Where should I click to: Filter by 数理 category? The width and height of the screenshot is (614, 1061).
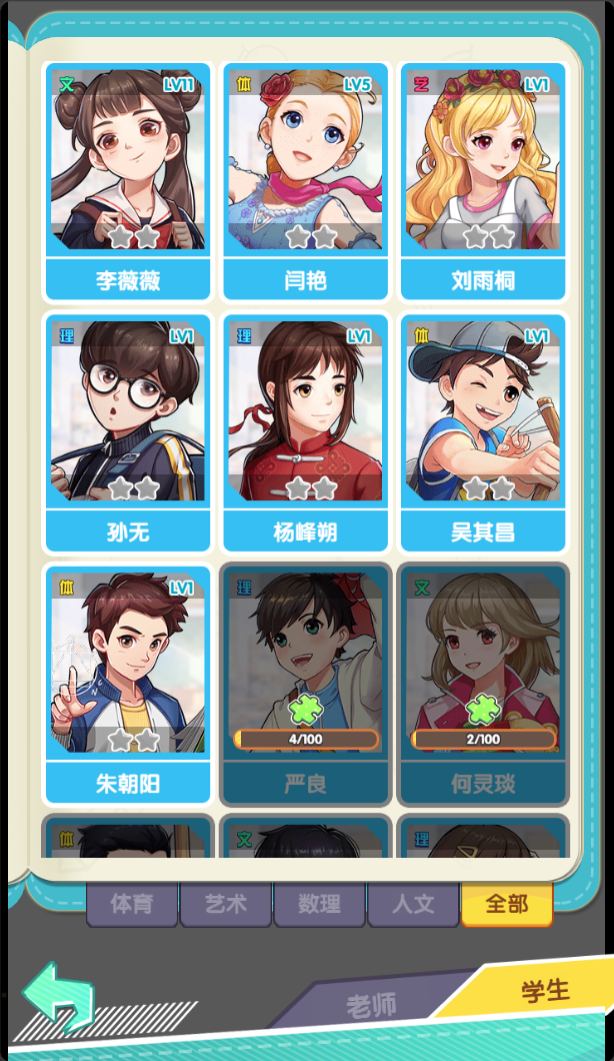point(320,904)
